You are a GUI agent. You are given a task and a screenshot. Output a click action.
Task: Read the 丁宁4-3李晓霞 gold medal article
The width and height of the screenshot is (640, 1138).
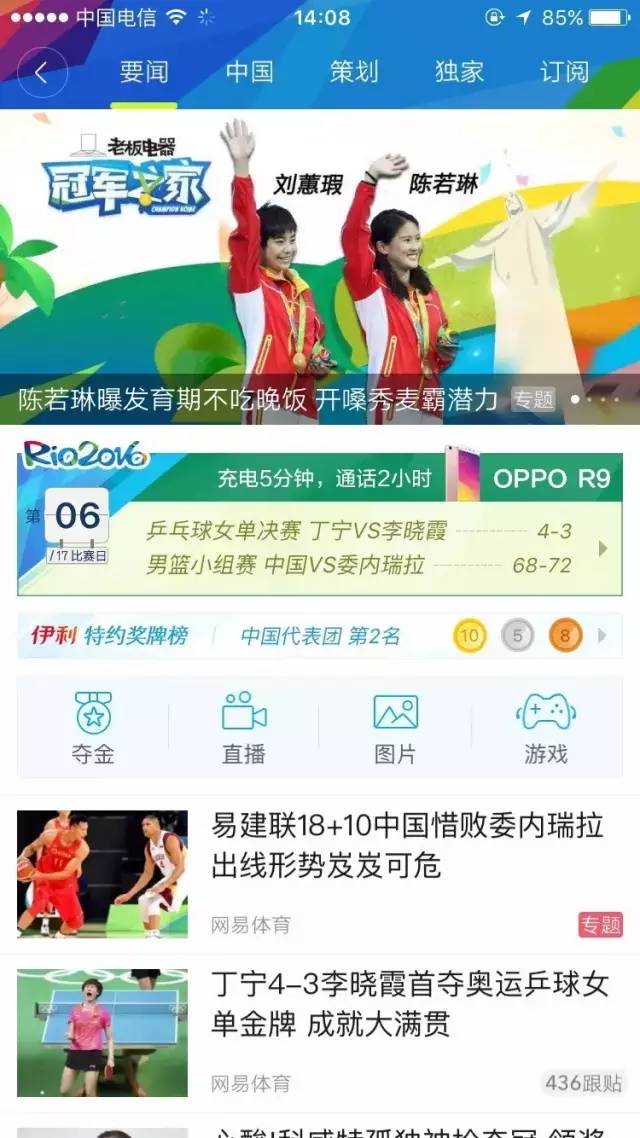pyautogui.click(x=410, y=1004)
